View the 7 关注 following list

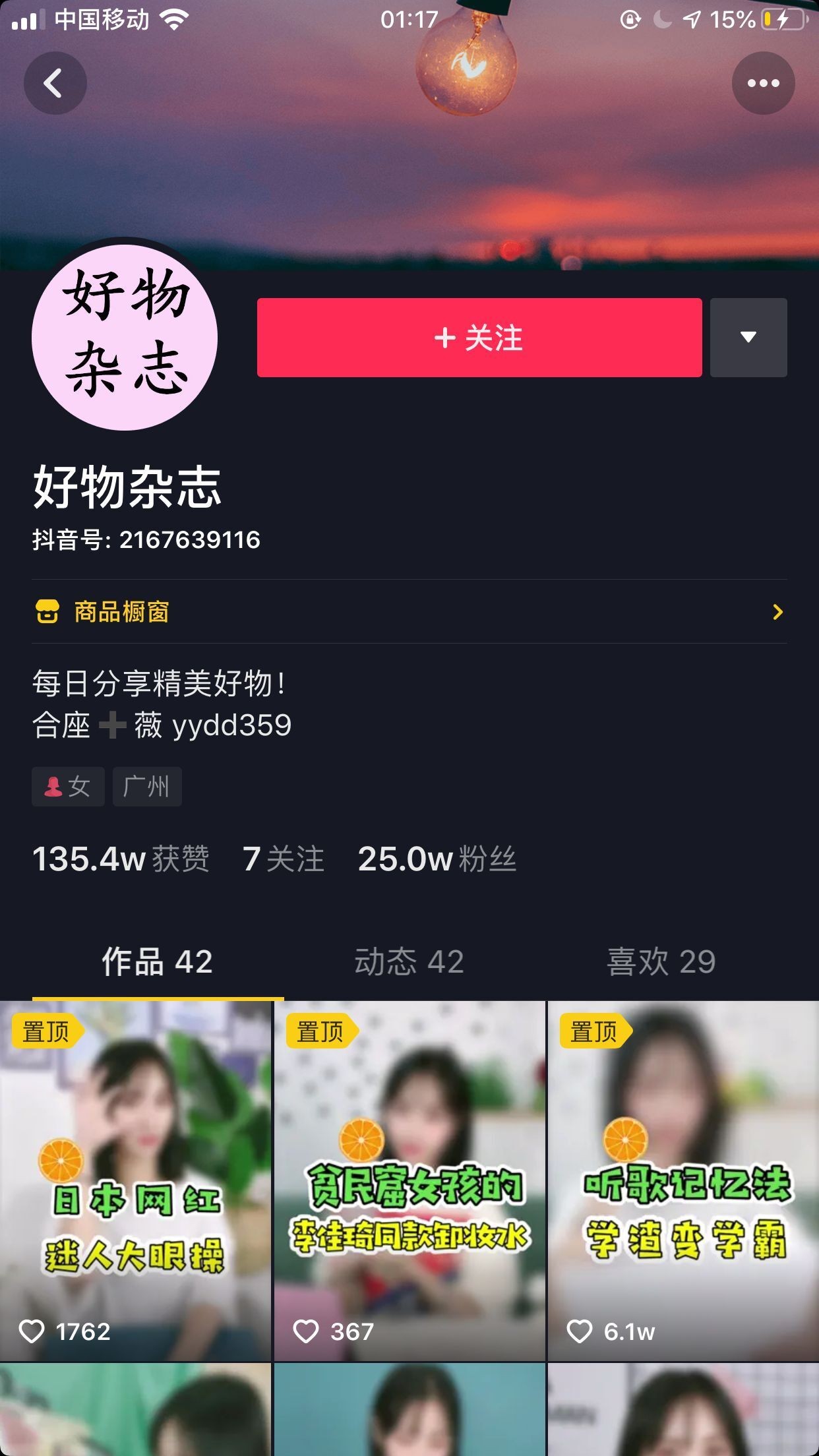[284, 859]
